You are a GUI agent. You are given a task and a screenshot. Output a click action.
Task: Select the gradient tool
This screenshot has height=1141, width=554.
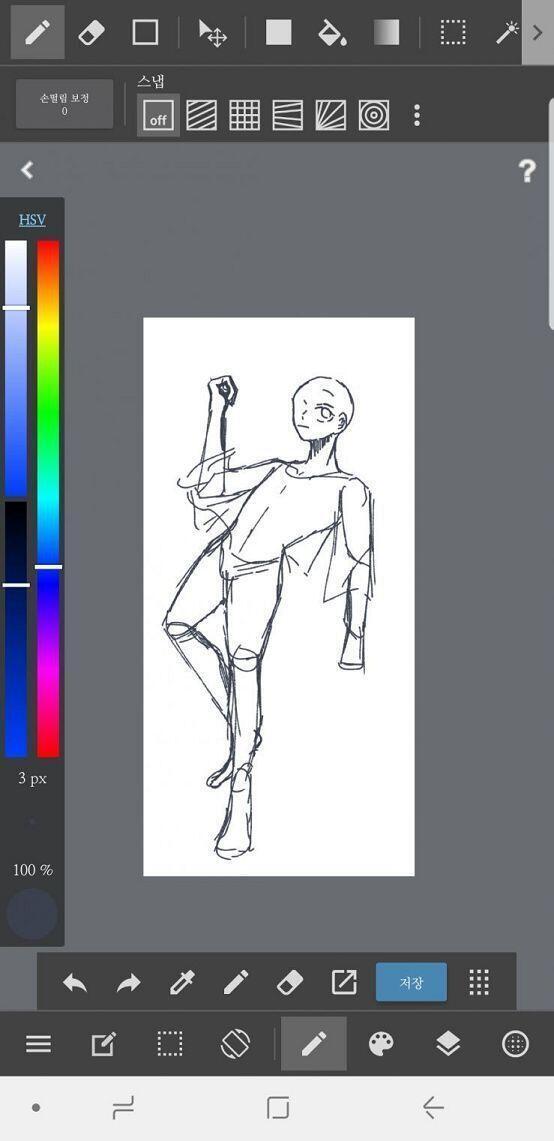tap(387, 33)
